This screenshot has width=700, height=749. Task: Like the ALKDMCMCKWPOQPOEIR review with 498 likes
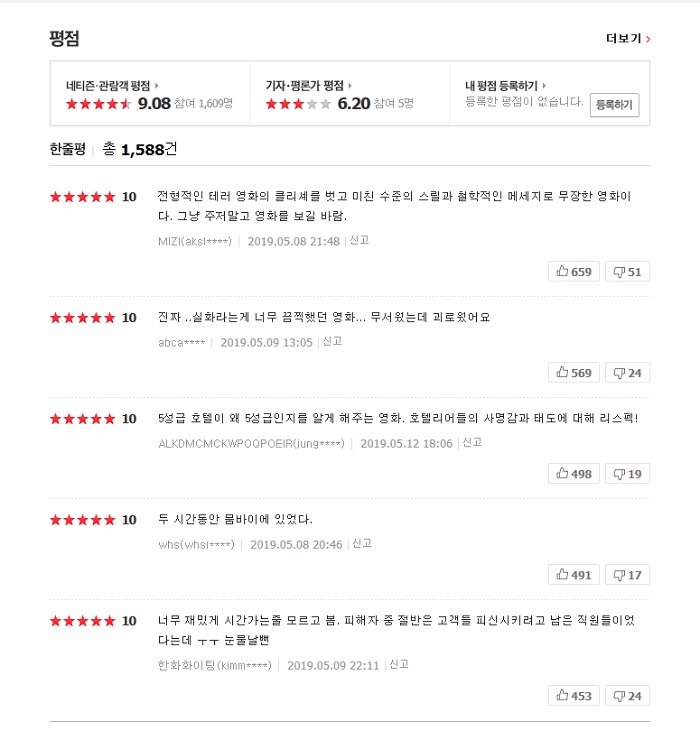574,473
